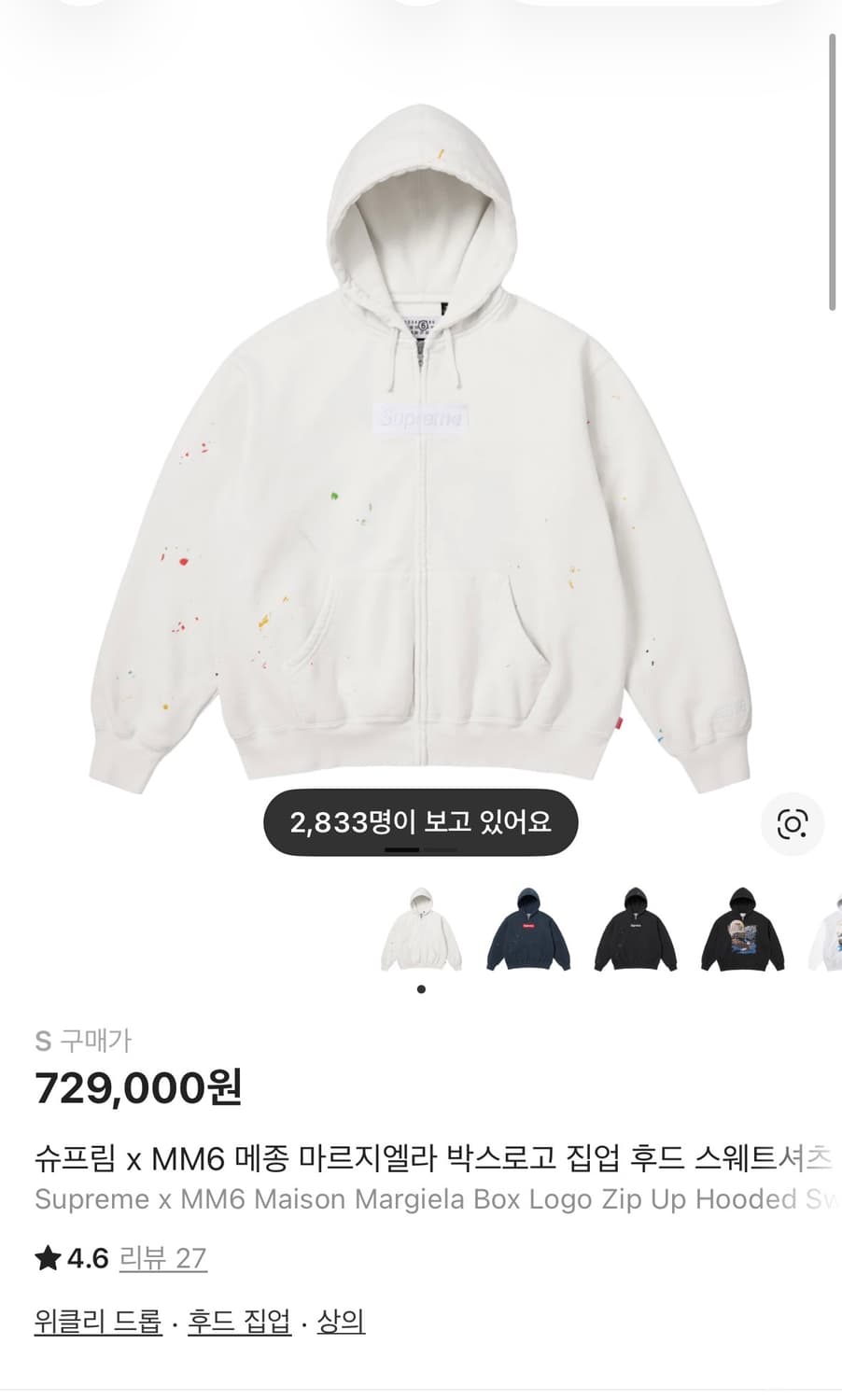The height and width of the screenshot is (1400, 842).
Task: Tap the '2,833명이 보고 있어요' viewer pill
Action: [421, 820]
